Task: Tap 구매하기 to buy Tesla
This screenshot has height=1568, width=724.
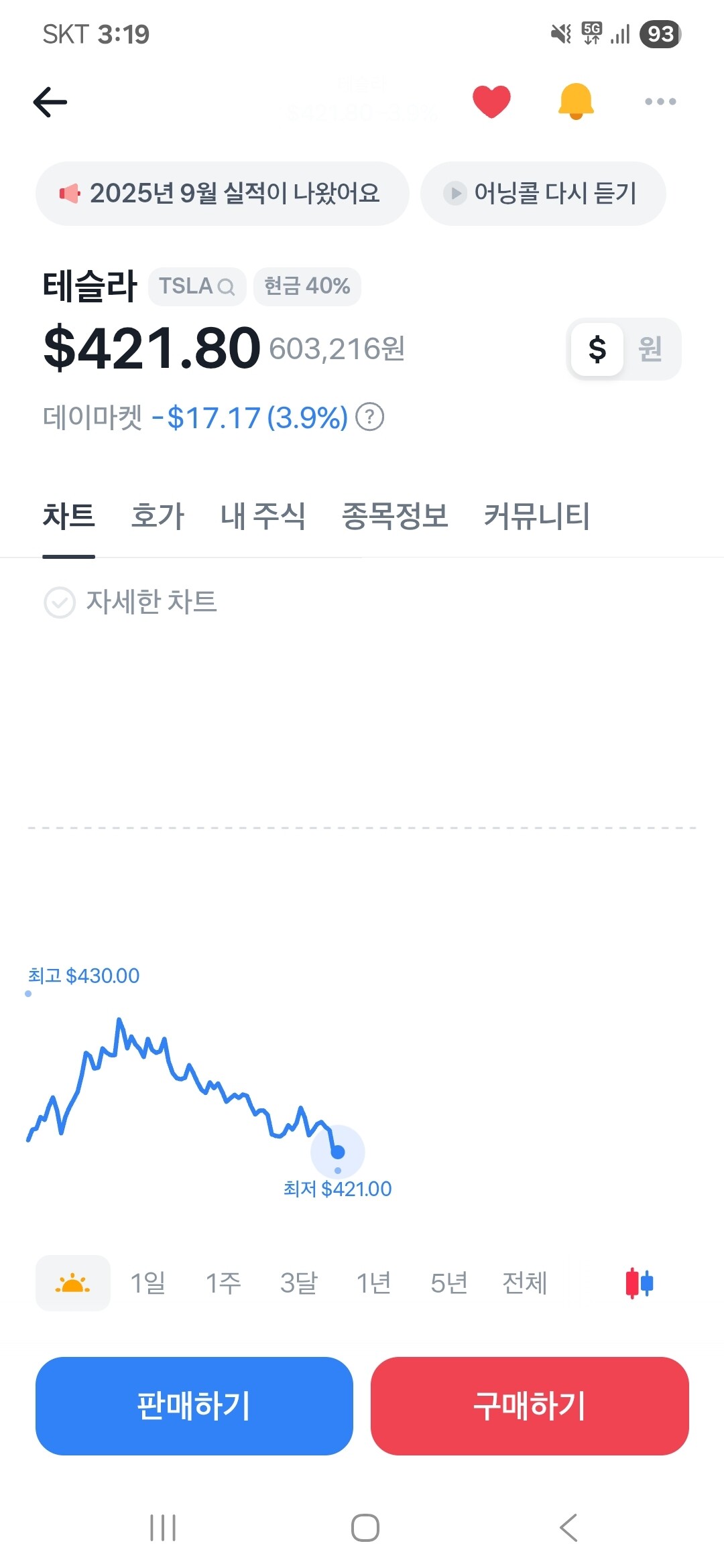Action: point(530,1406)
